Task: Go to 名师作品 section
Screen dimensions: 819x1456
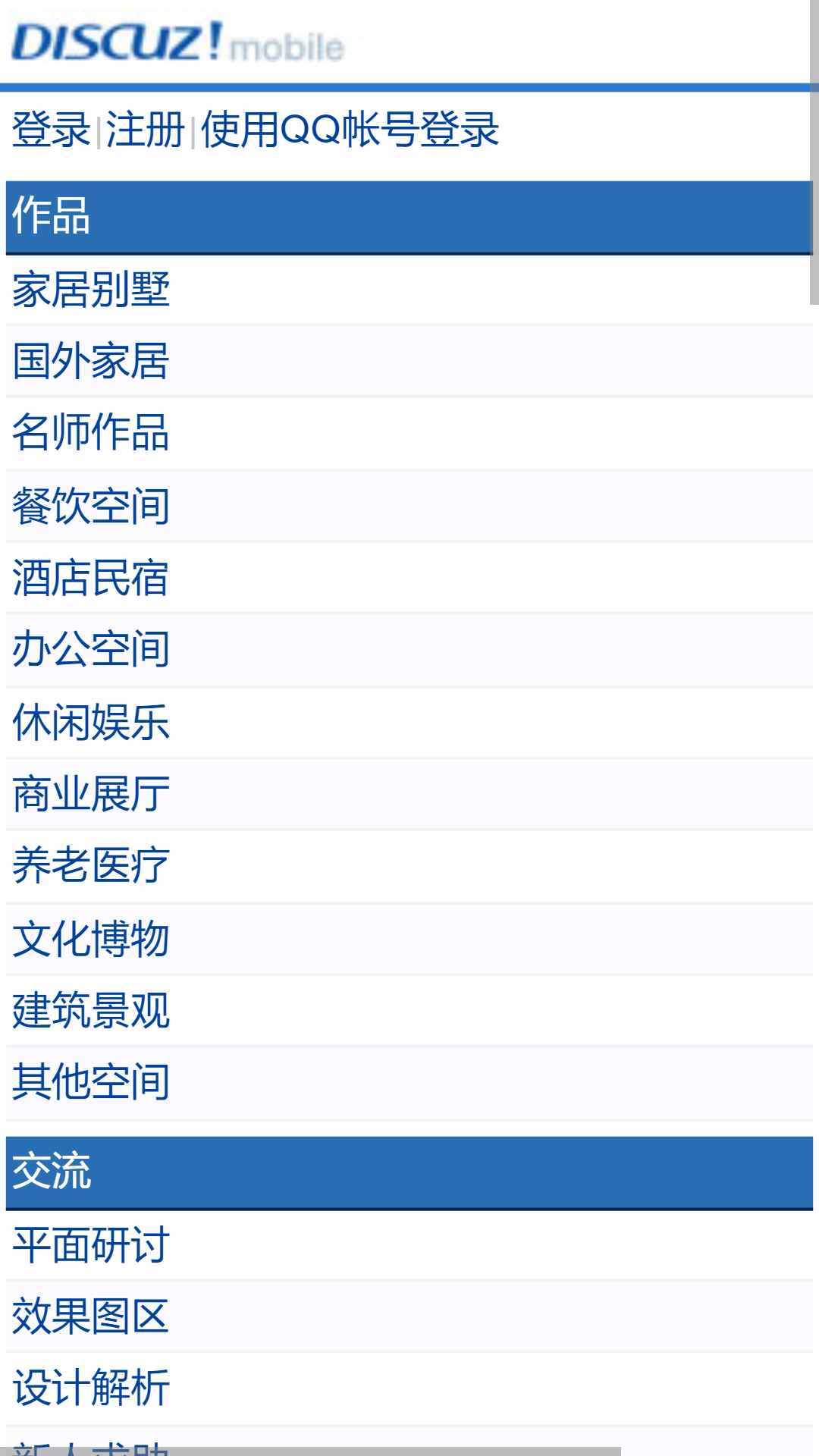Action: click(x=91, y=432)
